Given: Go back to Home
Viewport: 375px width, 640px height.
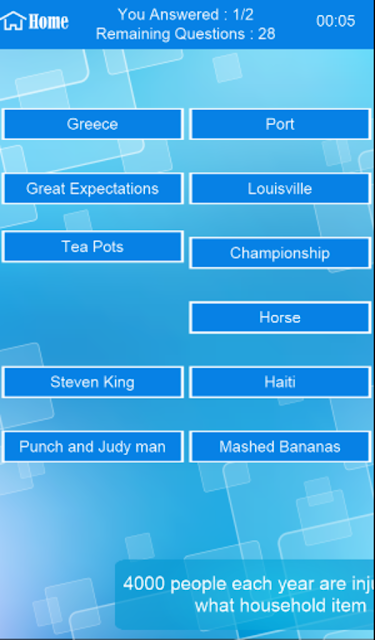Looking at the screenshot, I should 35,21.
